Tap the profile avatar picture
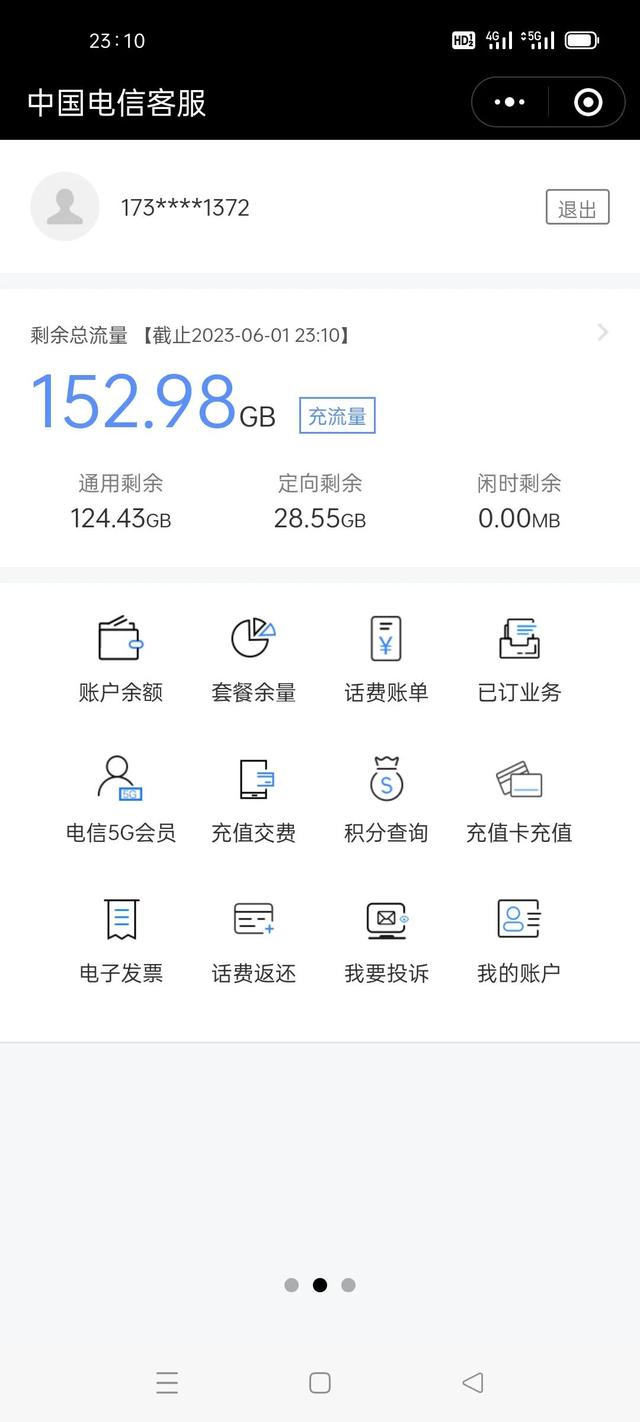 pyautogui.click(x=65, y=207)
